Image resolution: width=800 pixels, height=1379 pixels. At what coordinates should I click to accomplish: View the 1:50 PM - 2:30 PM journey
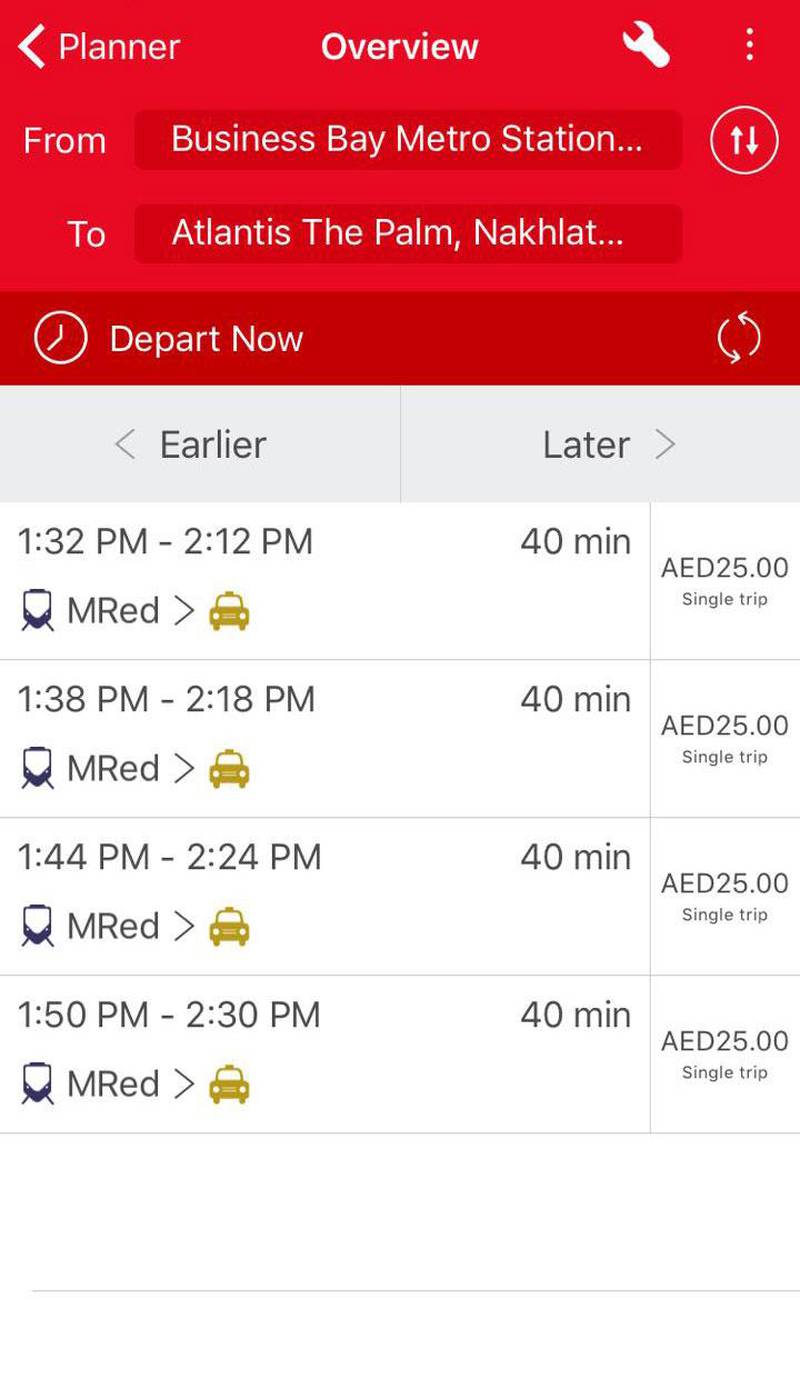(x=400, y=1055)
